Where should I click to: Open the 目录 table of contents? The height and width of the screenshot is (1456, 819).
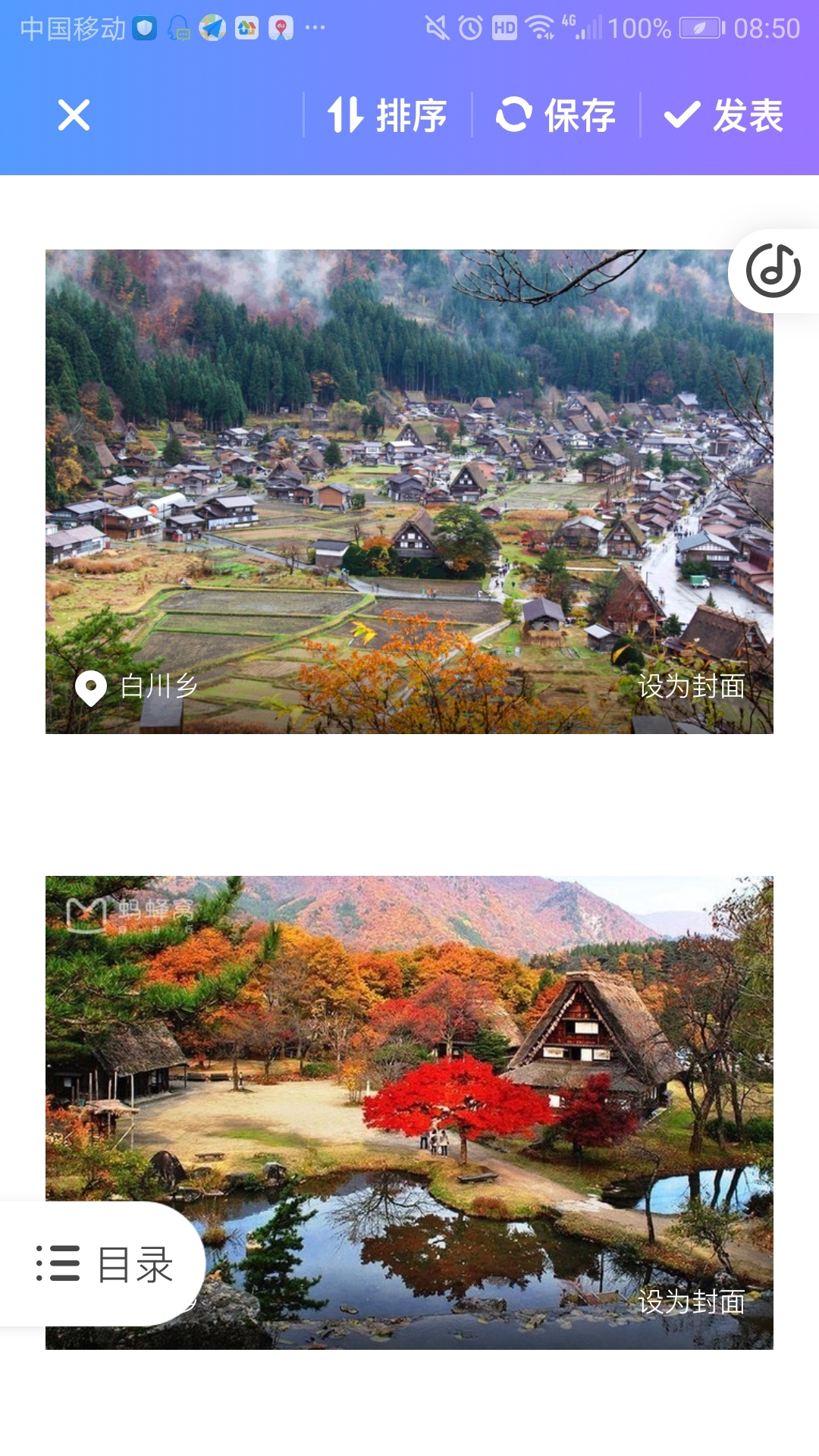click(x=105, y=1264)
